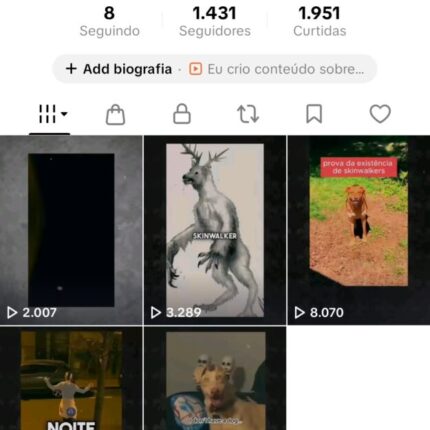Open the 'Eu crio conteúdo sobre' prompt
The height and width of the screenshot is (430, 430).
pyautogui.click(x=277, y=69)
